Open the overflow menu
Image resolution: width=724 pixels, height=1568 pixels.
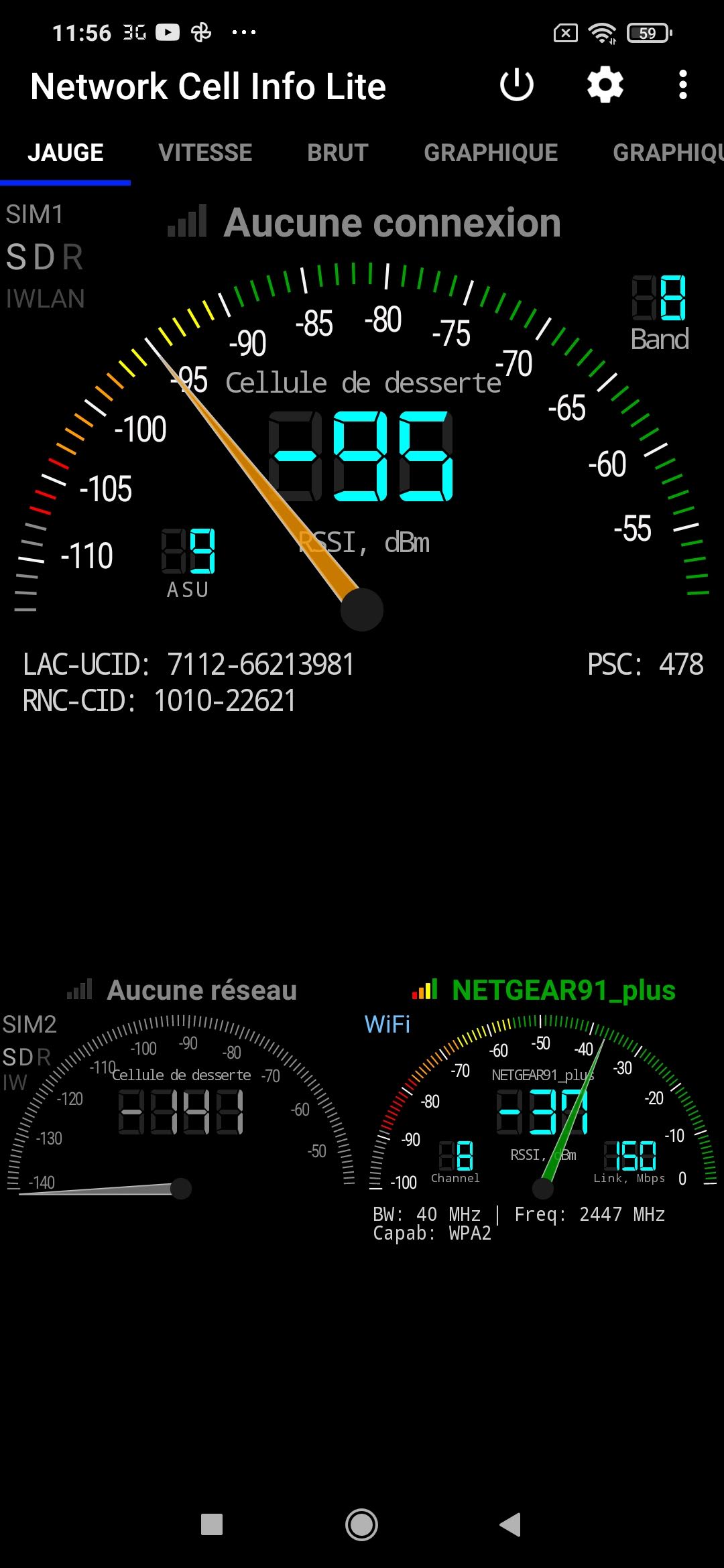tap(682, 85)
